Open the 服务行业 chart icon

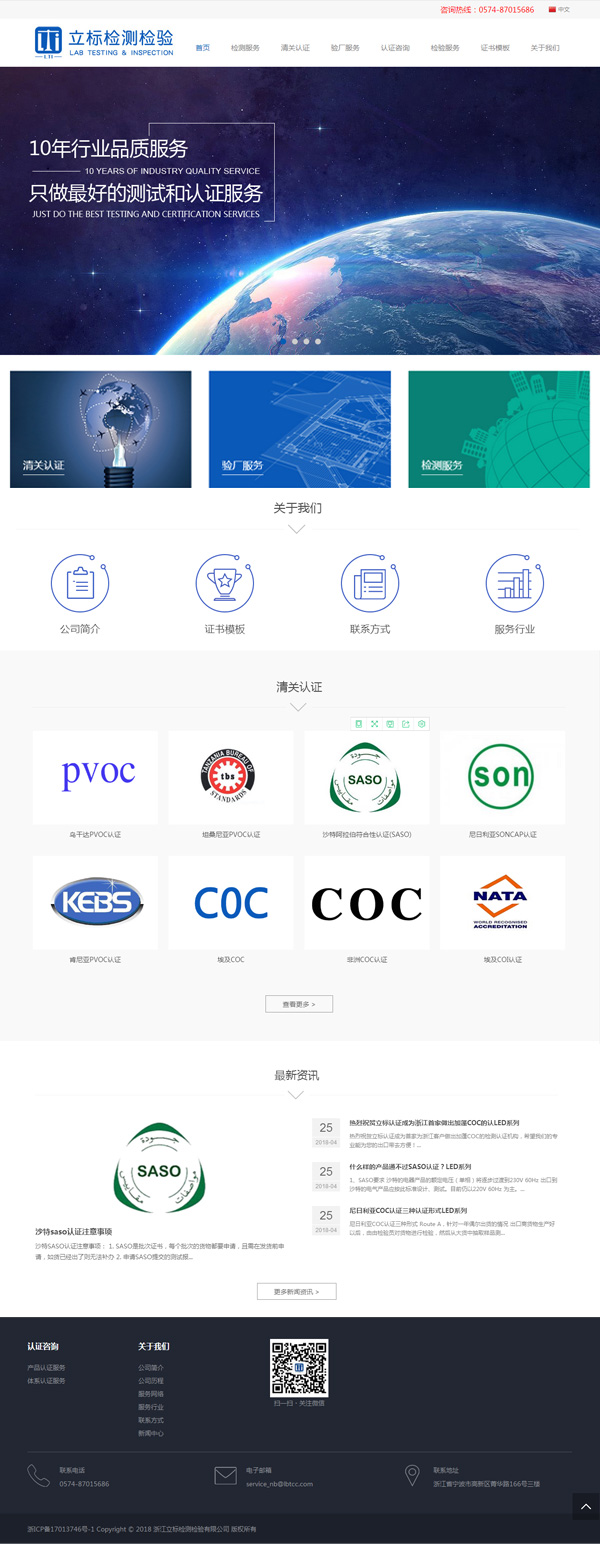pos(514,583)
